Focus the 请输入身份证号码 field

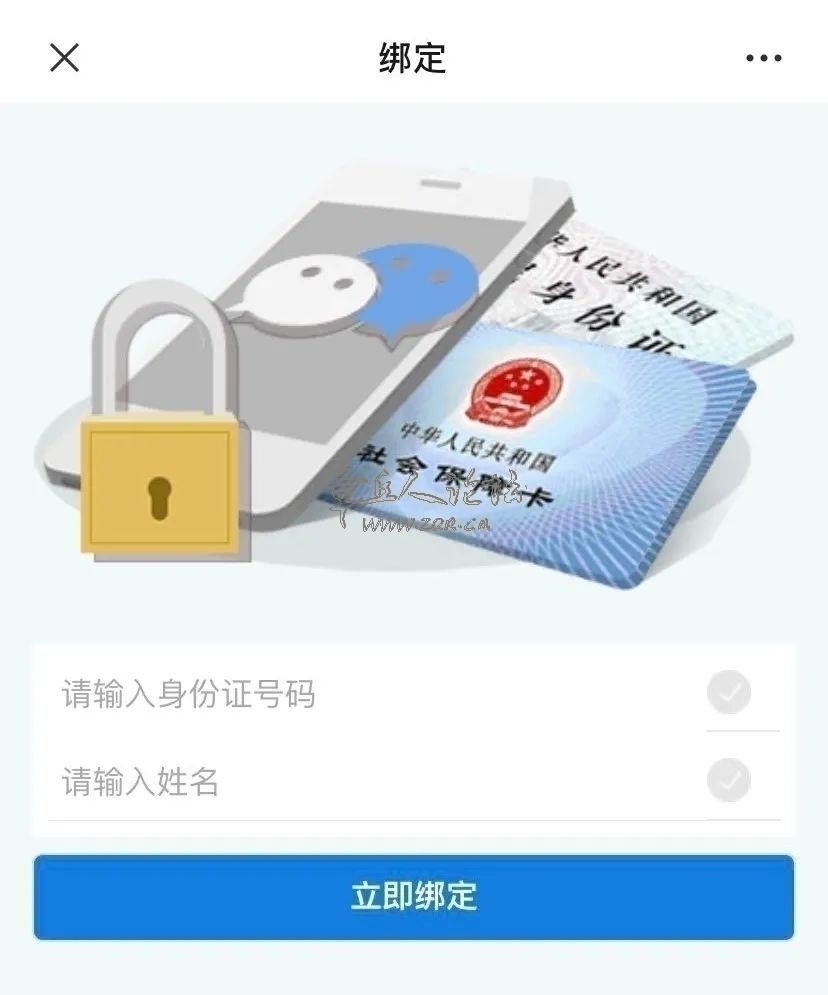tap(370, 693)
